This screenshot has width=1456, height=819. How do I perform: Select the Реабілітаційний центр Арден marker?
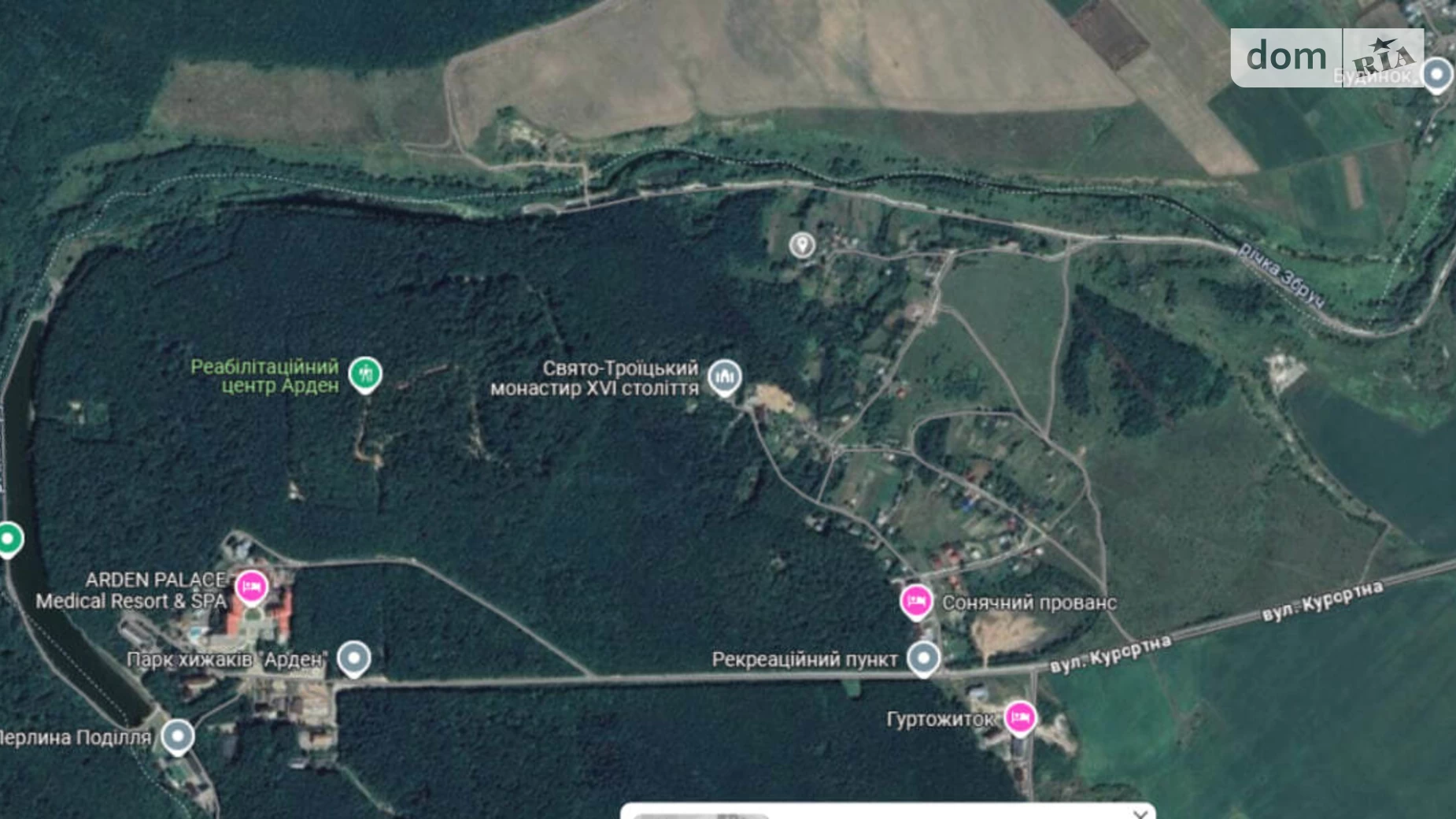(x=365, y=373)
